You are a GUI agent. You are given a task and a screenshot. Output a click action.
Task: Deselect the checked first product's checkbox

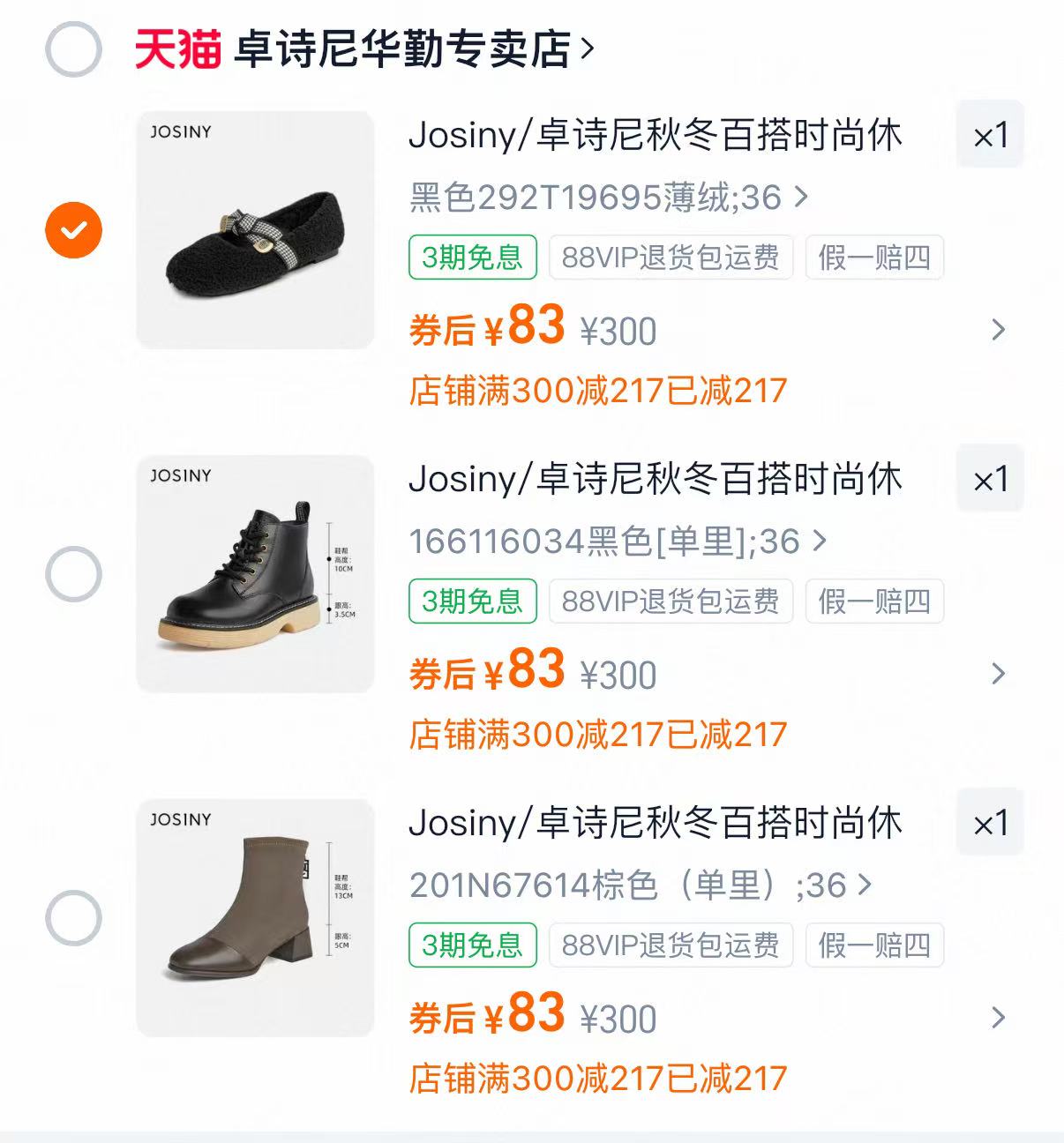point(74,228)
